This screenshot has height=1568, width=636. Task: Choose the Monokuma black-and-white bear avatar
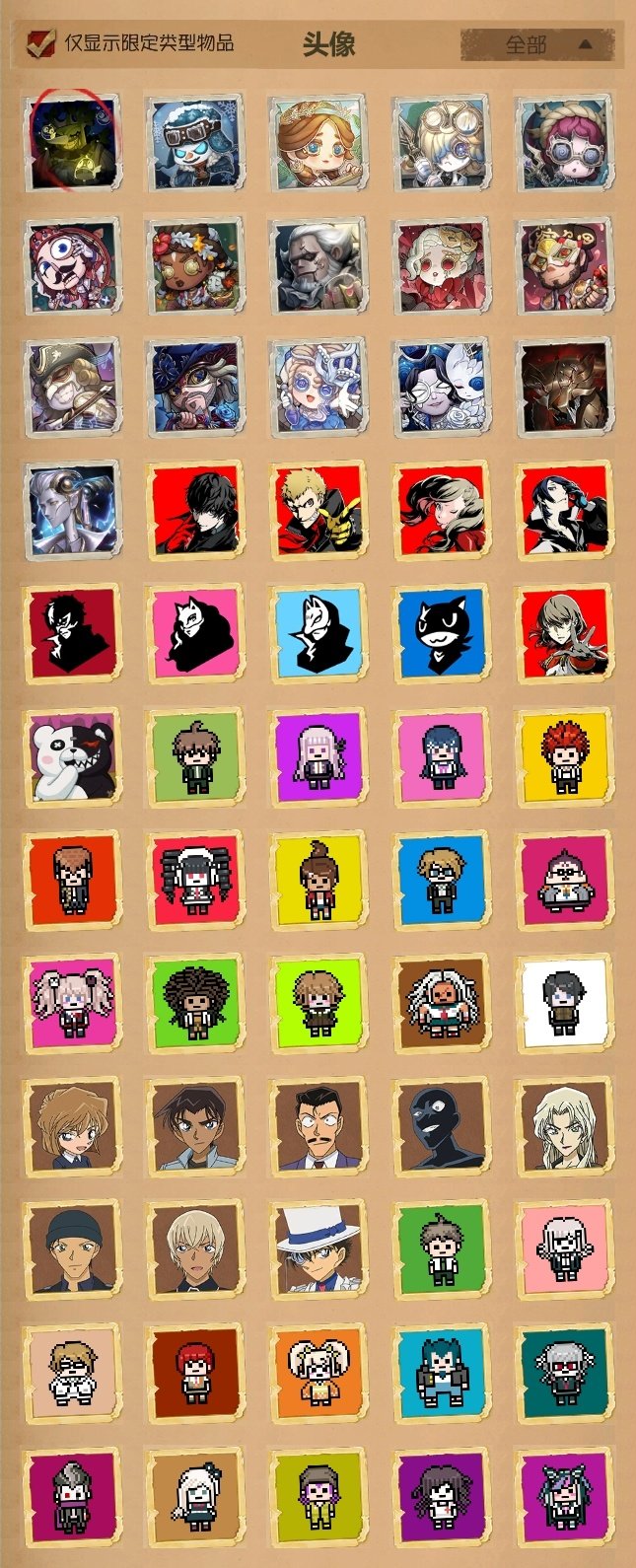(x=71, y=756)
